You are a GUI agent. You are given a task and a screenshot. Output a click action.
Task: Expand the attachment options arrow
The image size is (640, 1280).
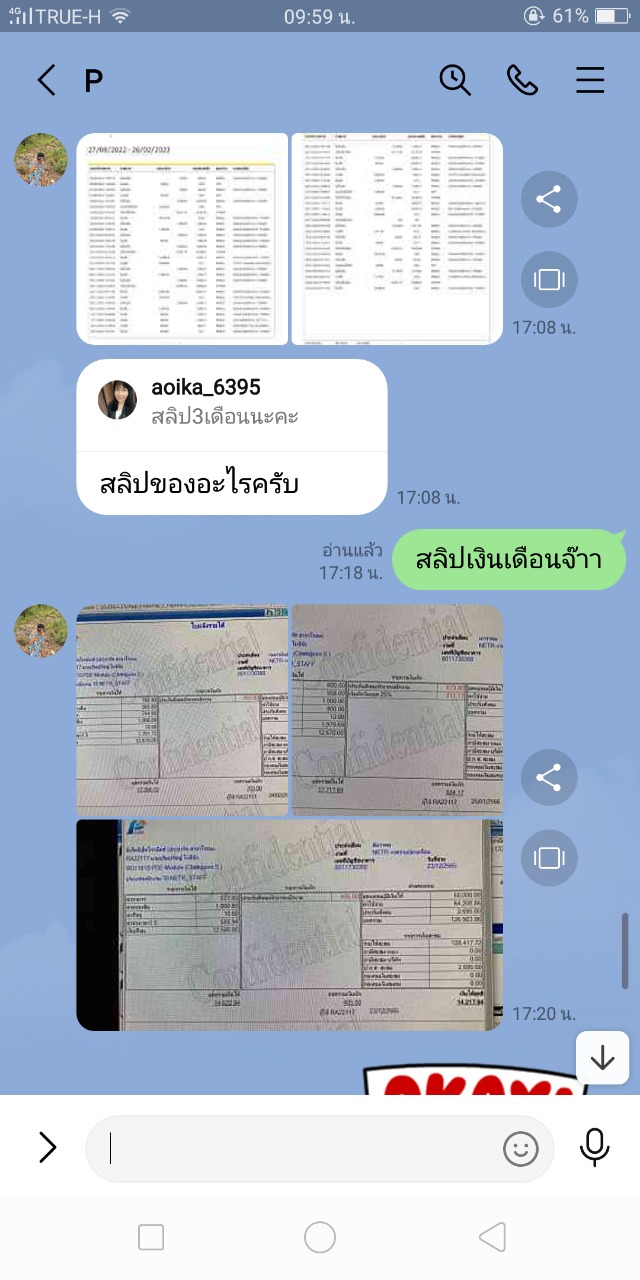click(x=47, y=1148)
